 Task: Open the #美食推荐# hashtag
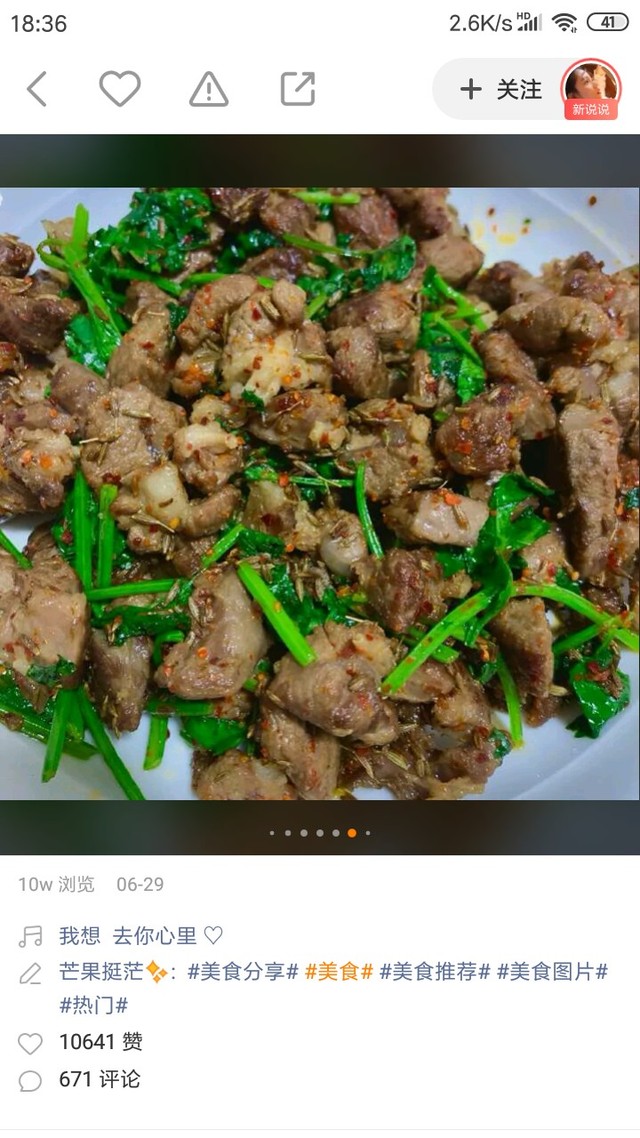[x=435, y=971]
